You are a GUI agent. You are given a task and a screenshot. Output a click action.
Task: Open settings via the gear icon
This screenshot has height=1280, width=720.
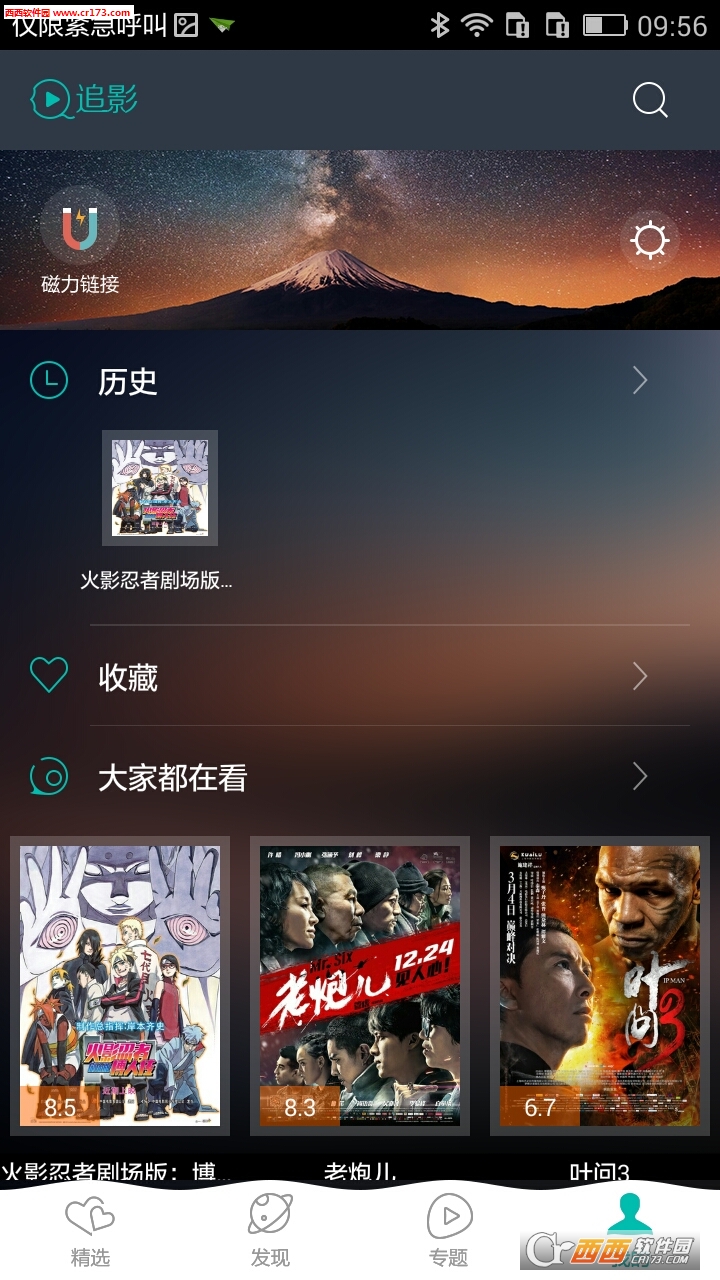pos(650,241)
